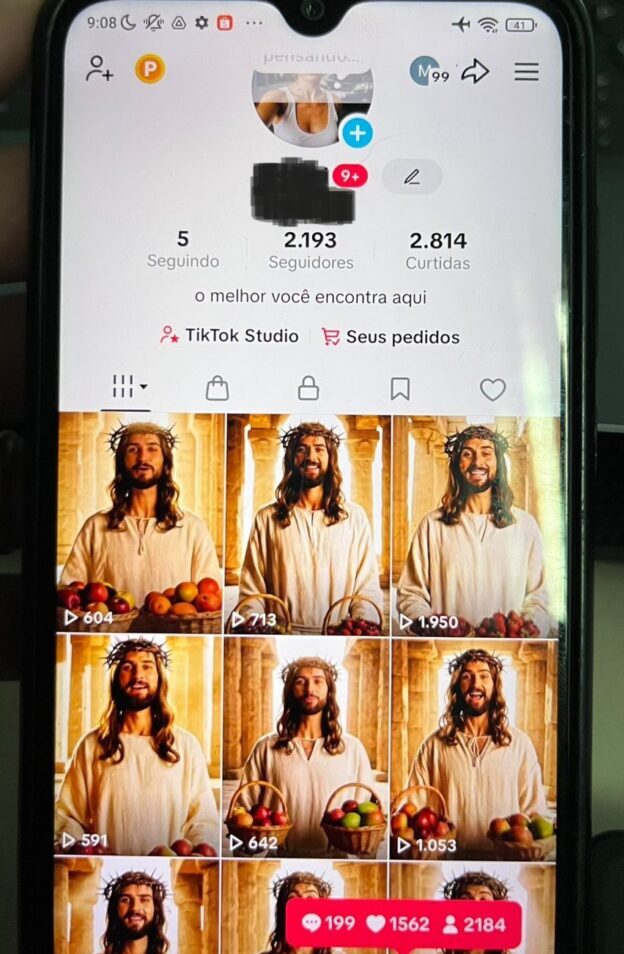Image resolution: width=624 pixels, height=954 pixels.
Task: Open the account switcher avatar M 99
Action: pos(428,72)
